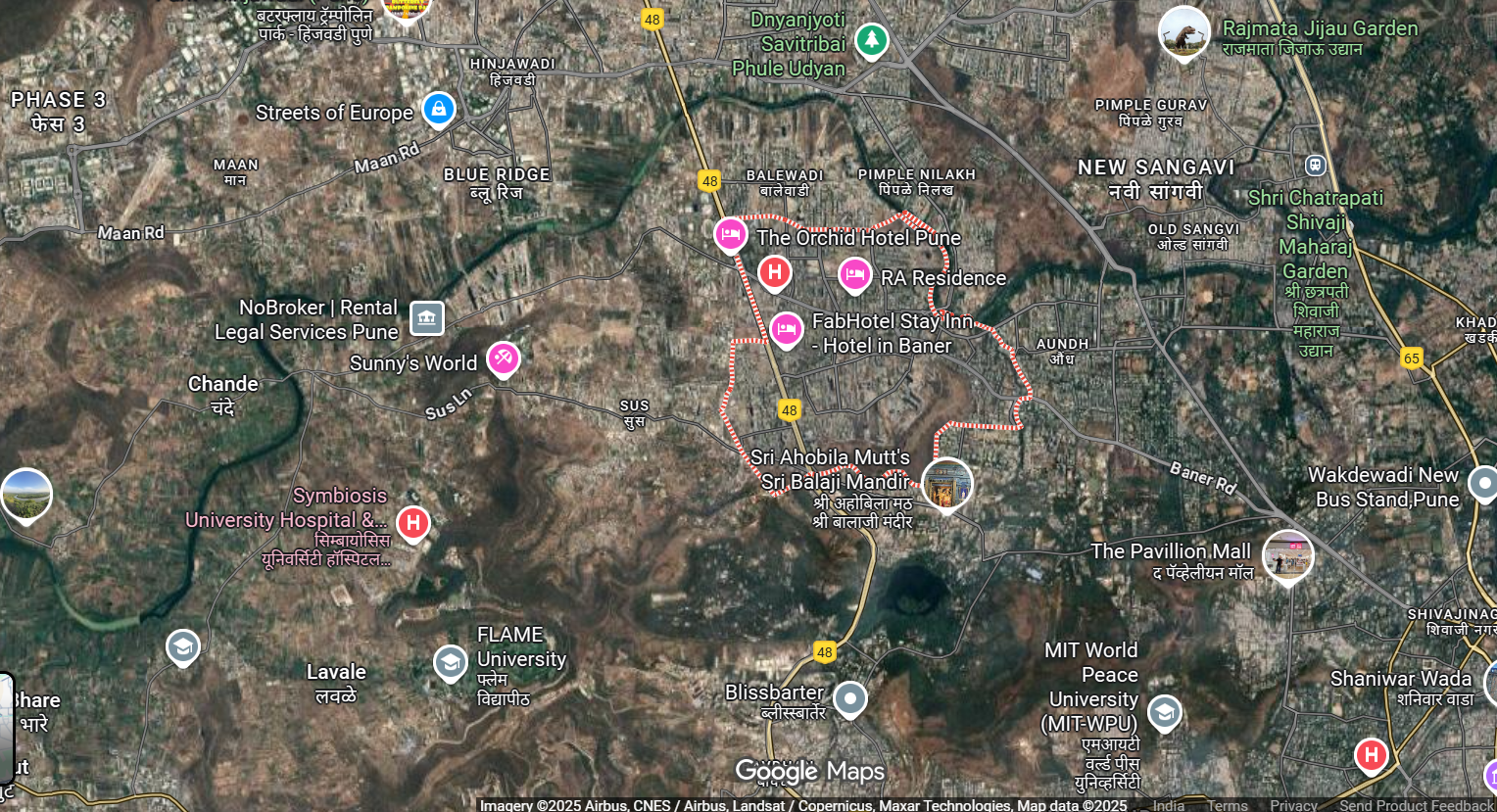
Task: Open the Privacy link
Action: (1293, 805)
